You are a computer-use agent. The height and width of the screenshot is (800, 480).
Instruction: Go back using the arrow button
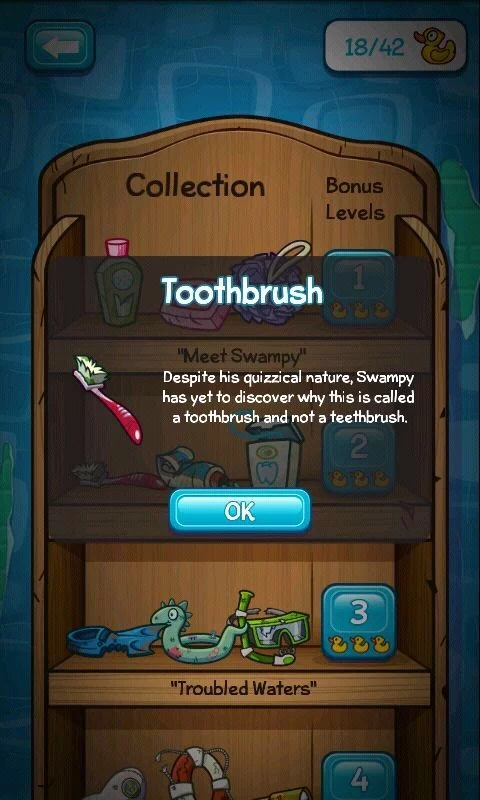[x=61, y=46]
